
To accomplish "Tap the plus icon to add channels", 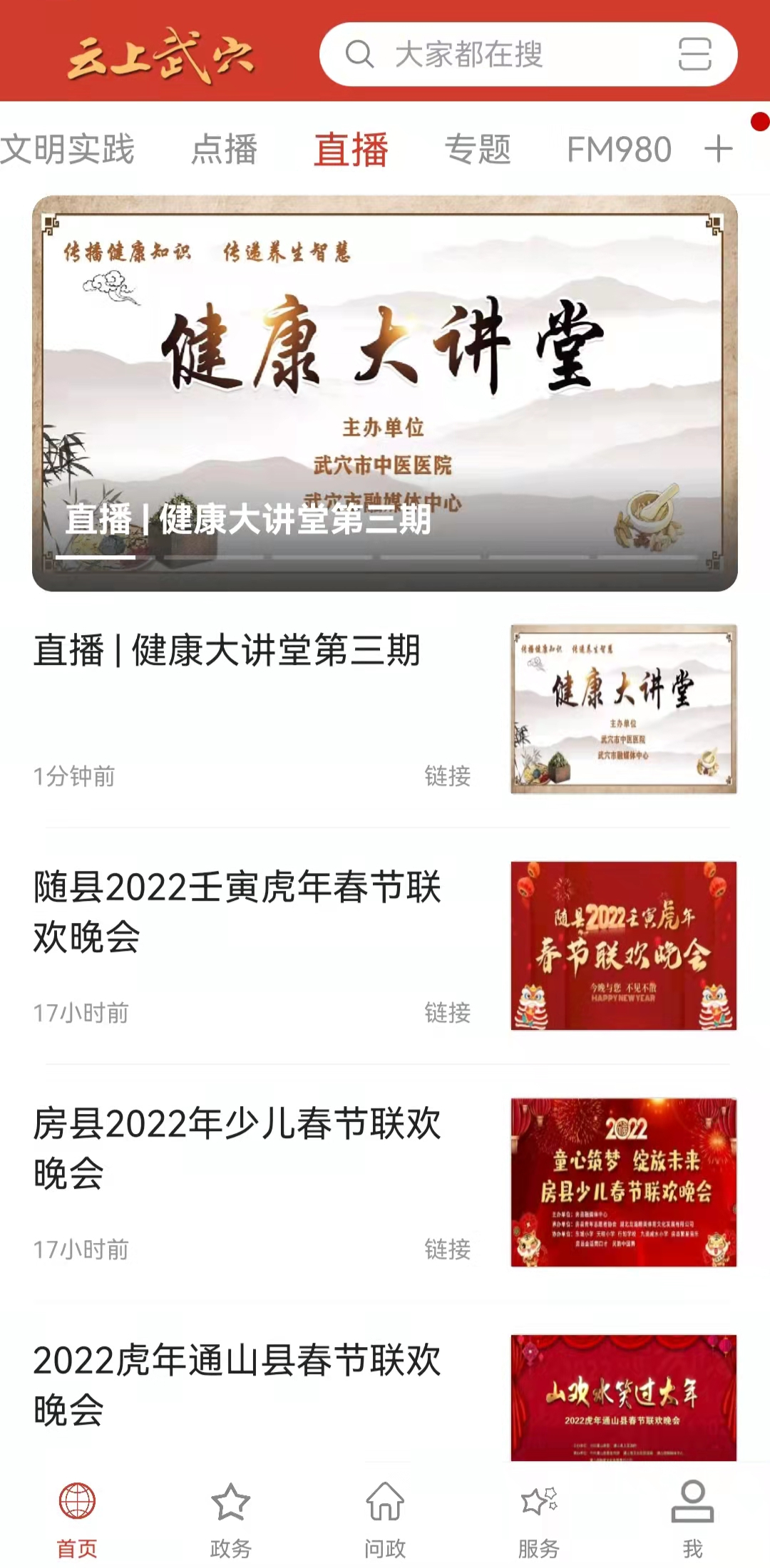I will (x=719, y=150).
